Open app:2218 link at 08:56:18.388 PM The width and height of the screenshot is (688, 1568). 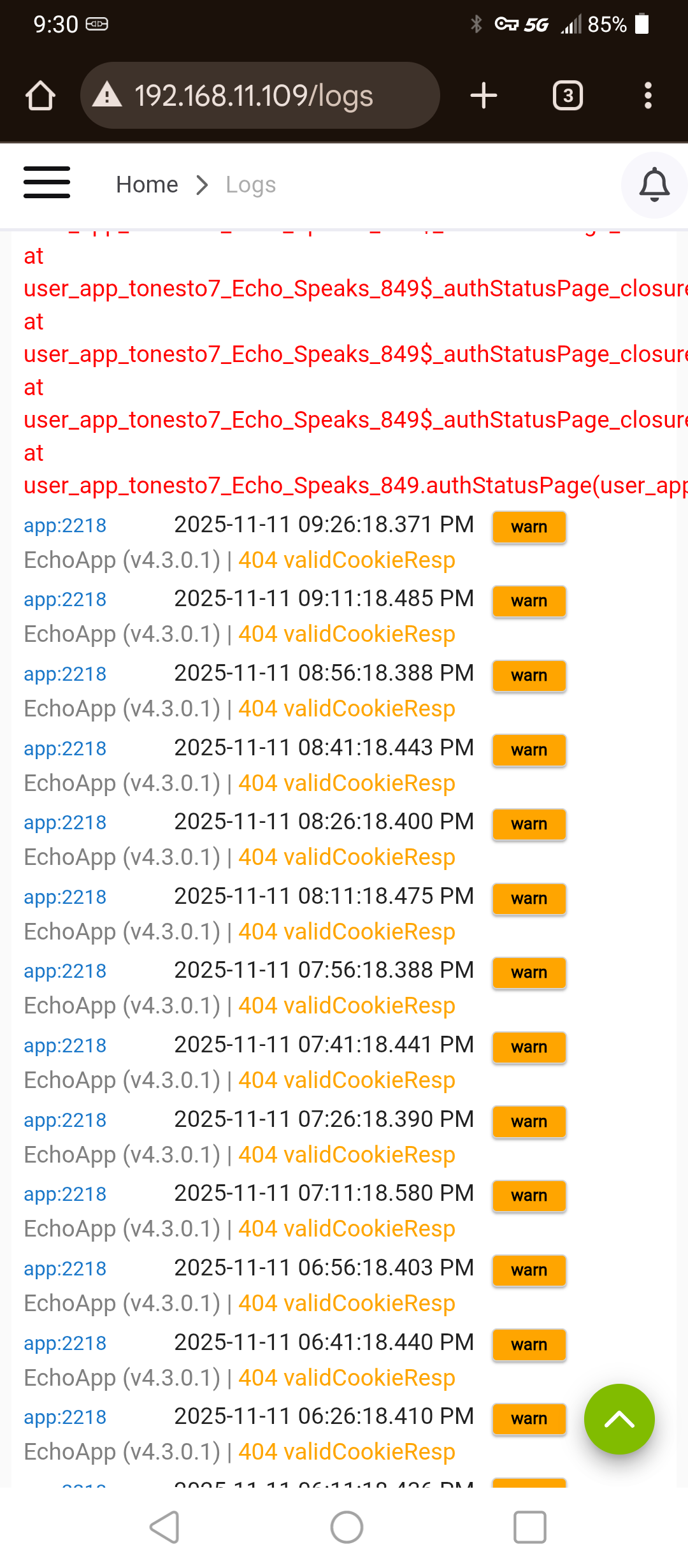tap(65, 674)
